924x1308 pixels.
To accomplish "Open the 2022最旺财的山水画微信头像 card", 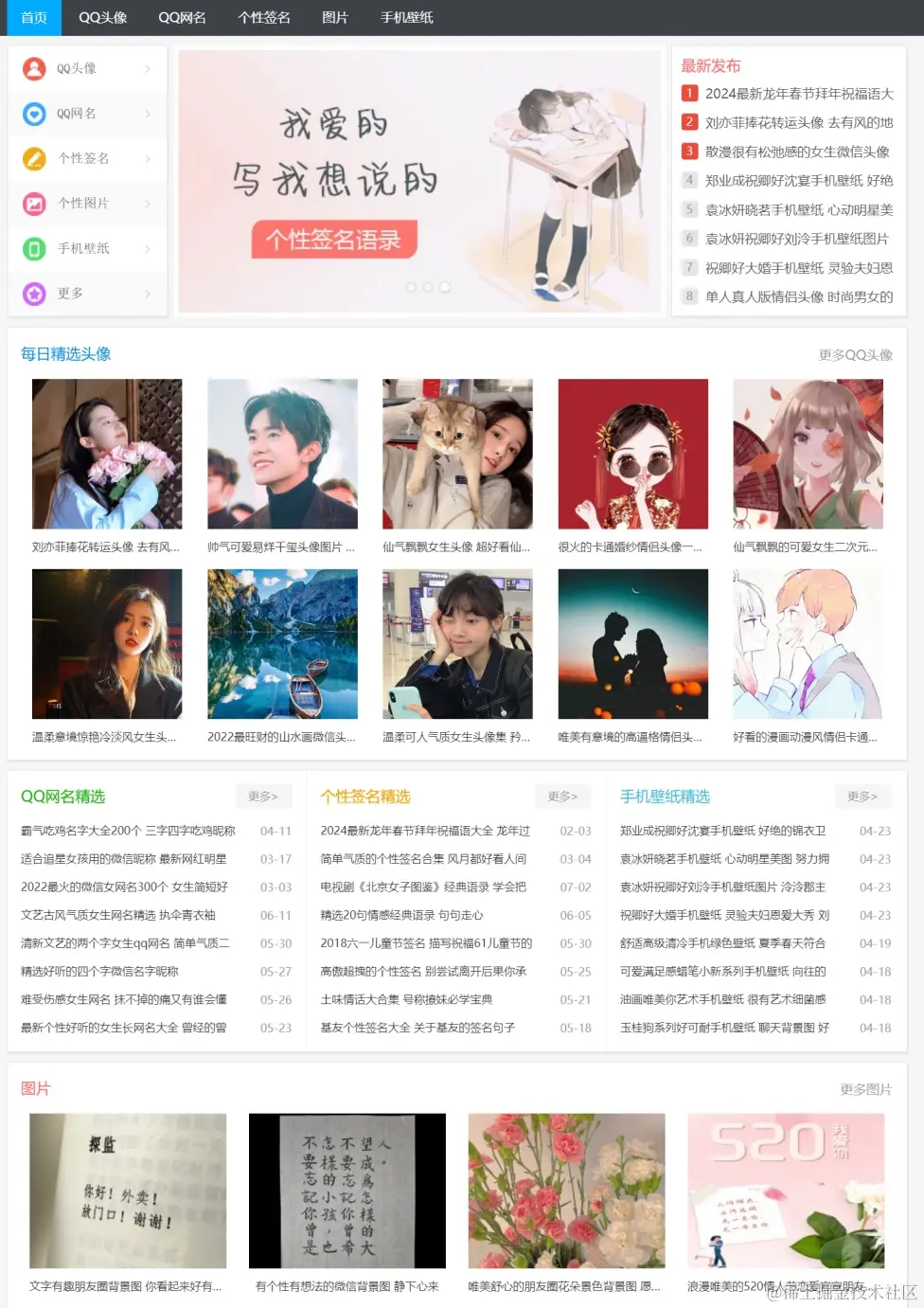I will tap(282, 644).
